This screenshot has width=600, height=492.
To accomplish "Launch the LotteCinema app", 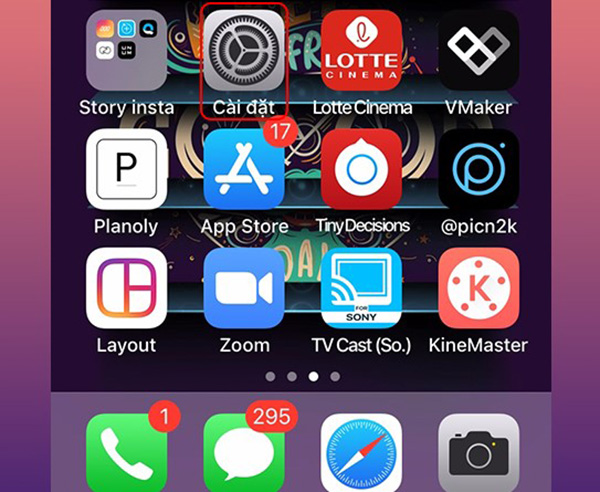I will (361, 50).
